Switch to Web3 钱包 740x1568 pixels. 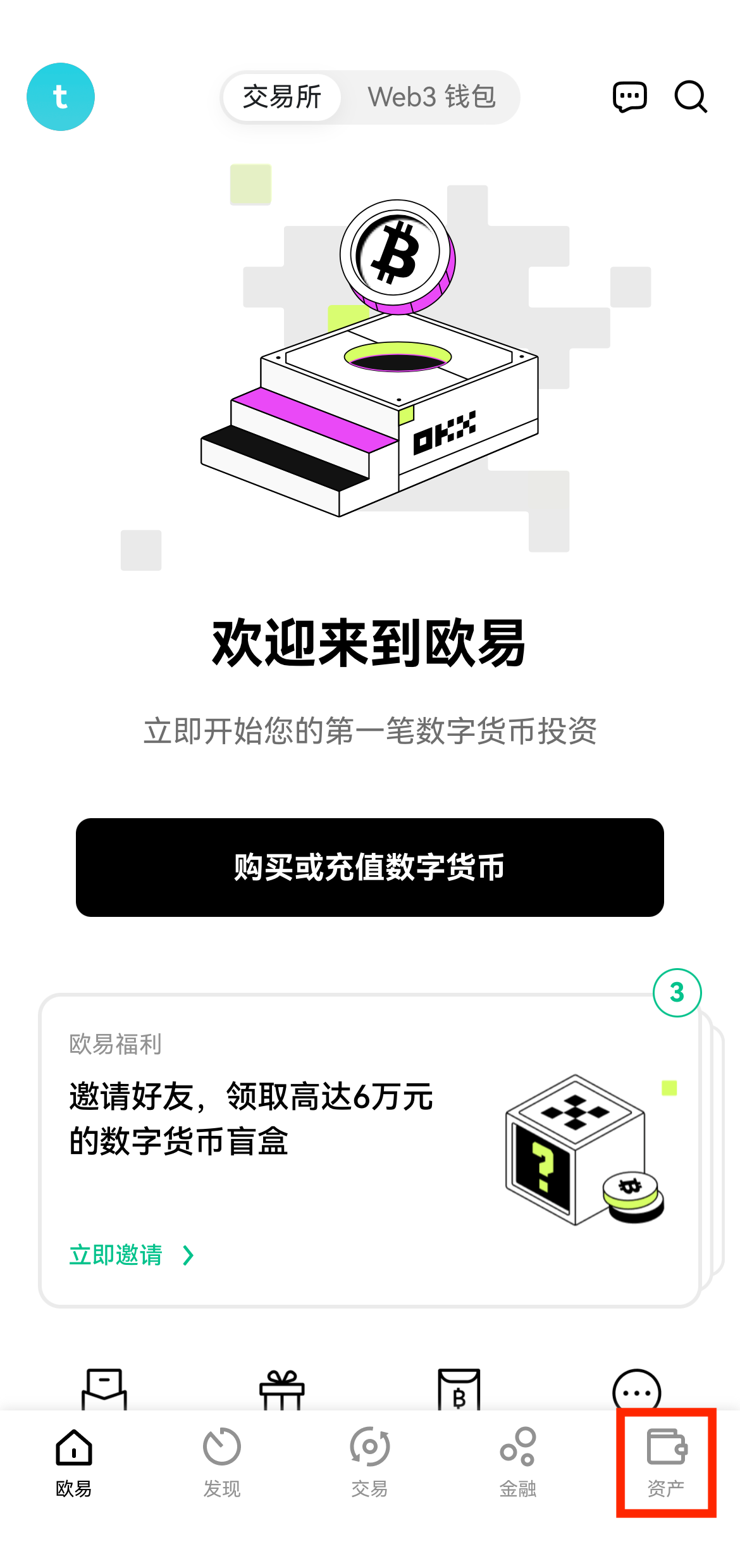tap(431, 97)
